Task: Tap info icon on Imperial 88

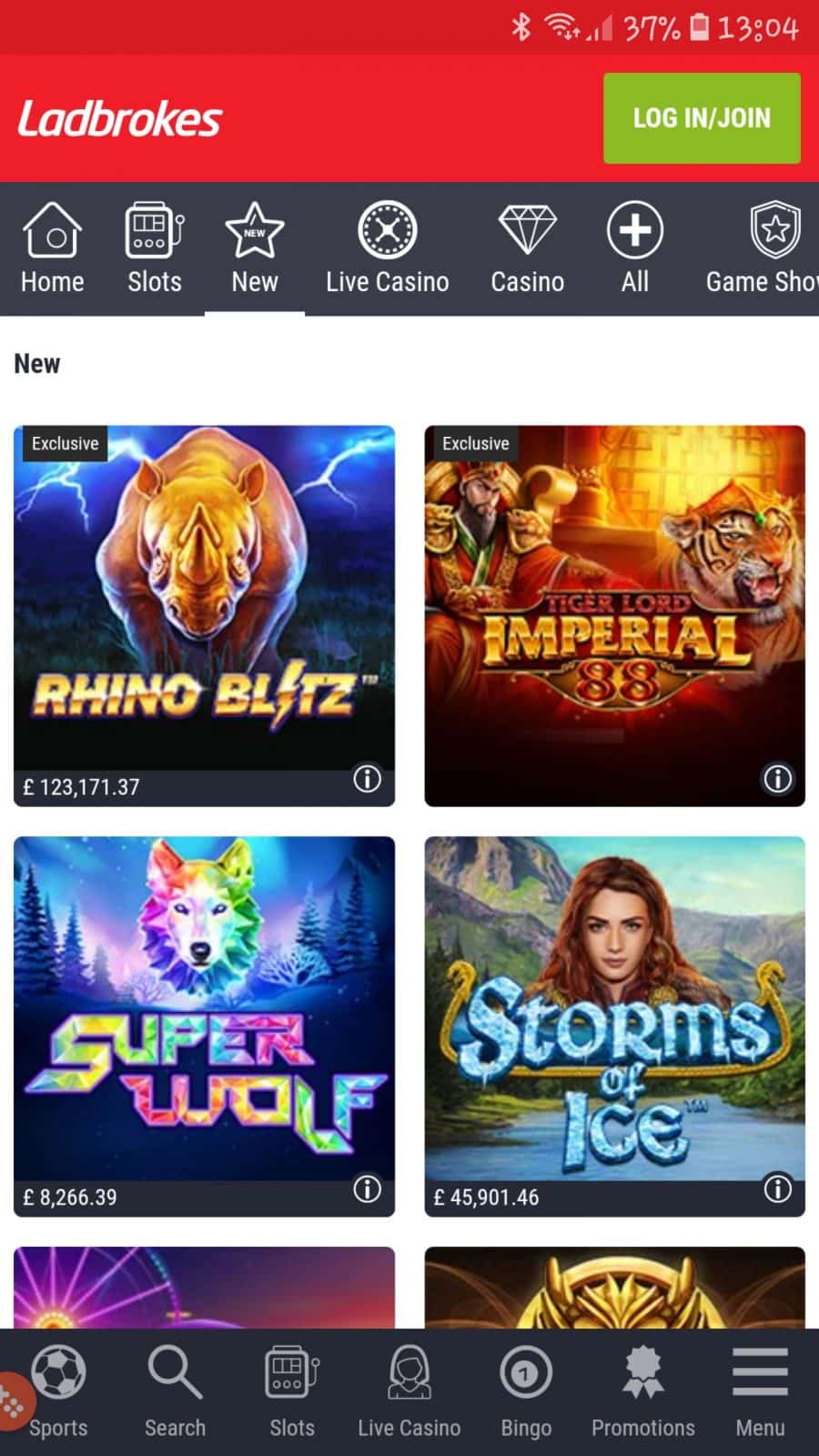Action: click(x=777, y=779)
